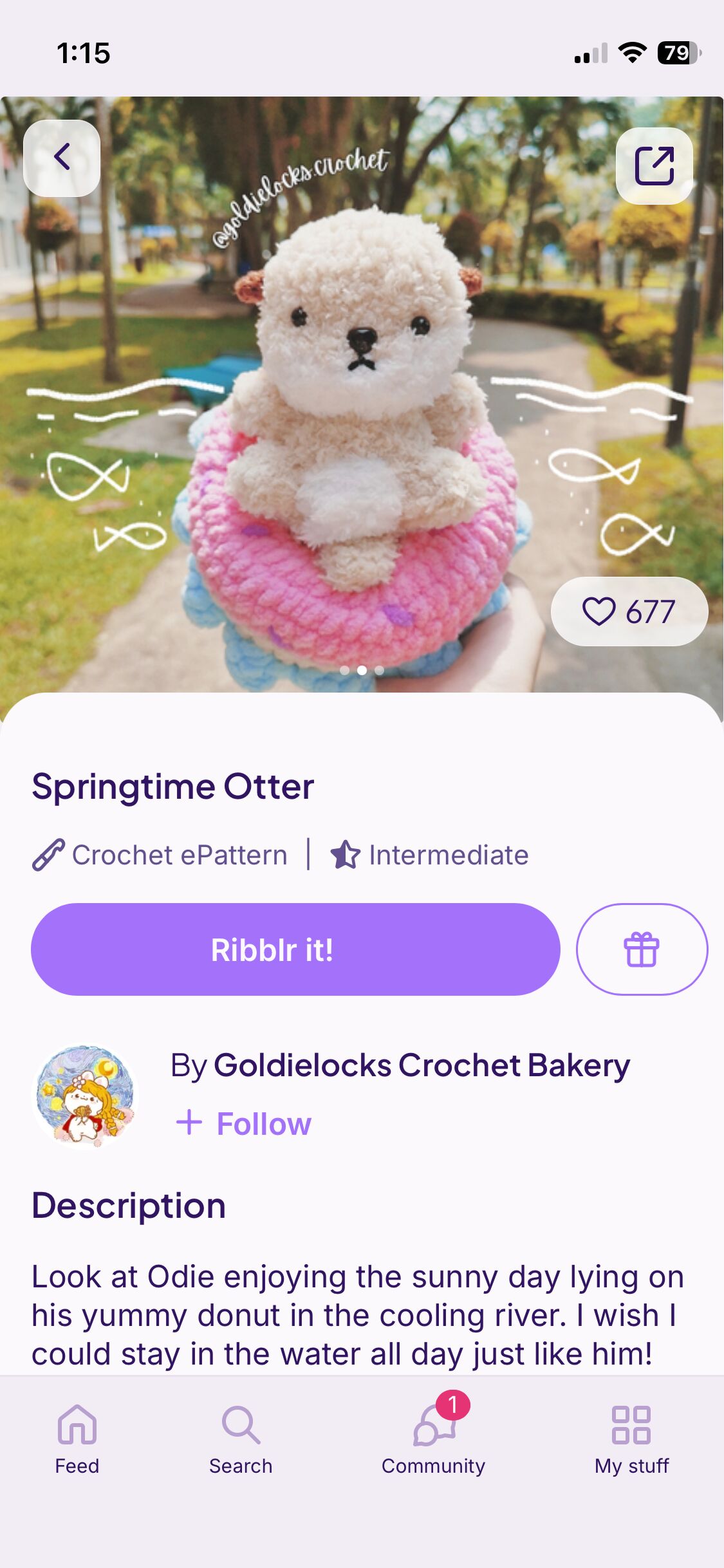Go back using the back arrow

coord(62,158)
